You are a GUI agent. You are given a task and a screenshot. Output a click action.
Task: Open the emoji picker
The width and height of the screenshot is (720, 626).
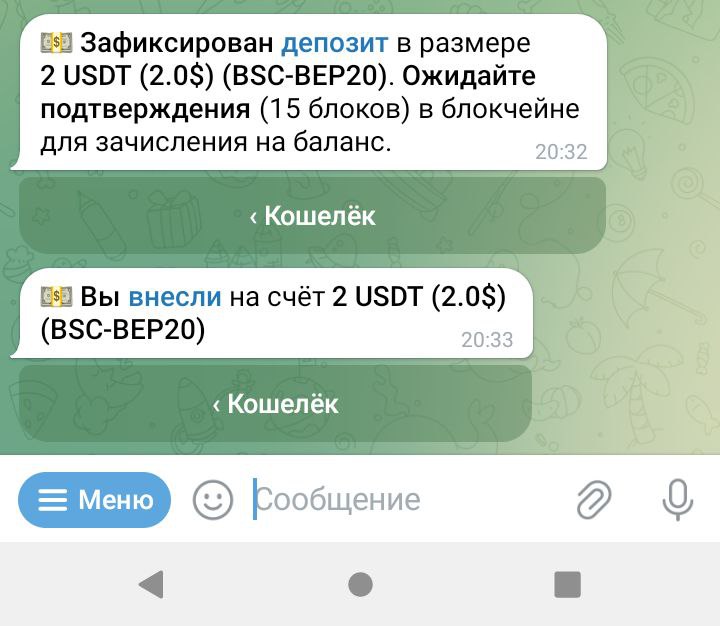(212, 499)
